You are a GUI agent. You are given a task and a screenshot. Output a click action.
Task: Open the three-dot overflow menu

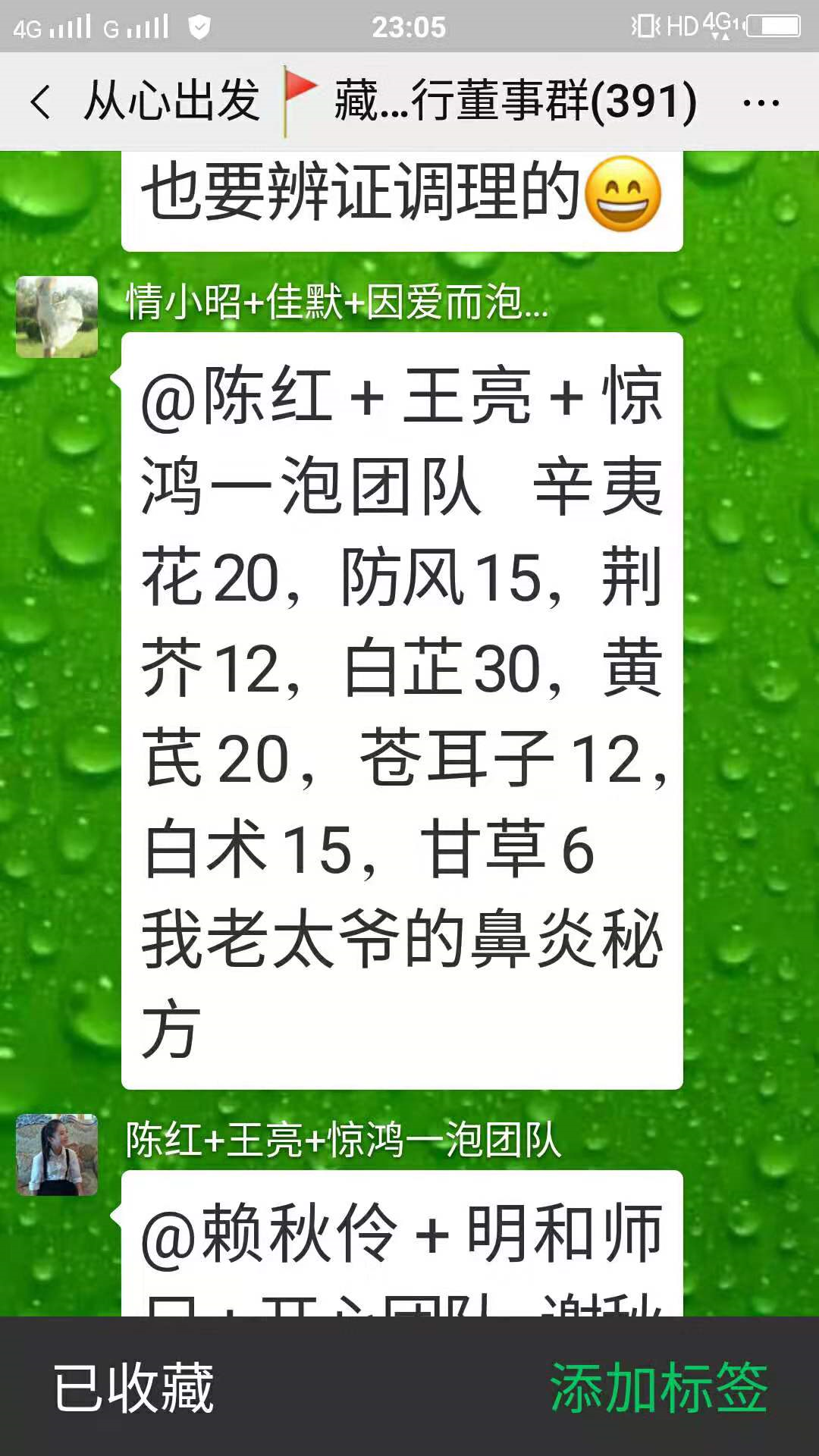tap(761, 102)
